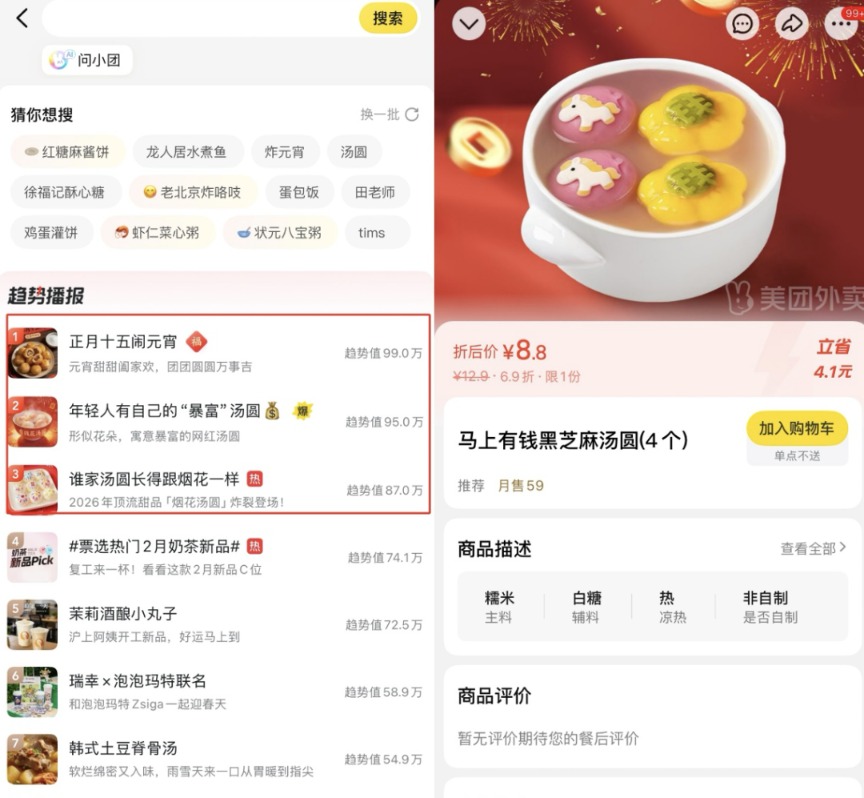View full description via 查看全部
The image size is (864, 798).
[x=813, y=548]
